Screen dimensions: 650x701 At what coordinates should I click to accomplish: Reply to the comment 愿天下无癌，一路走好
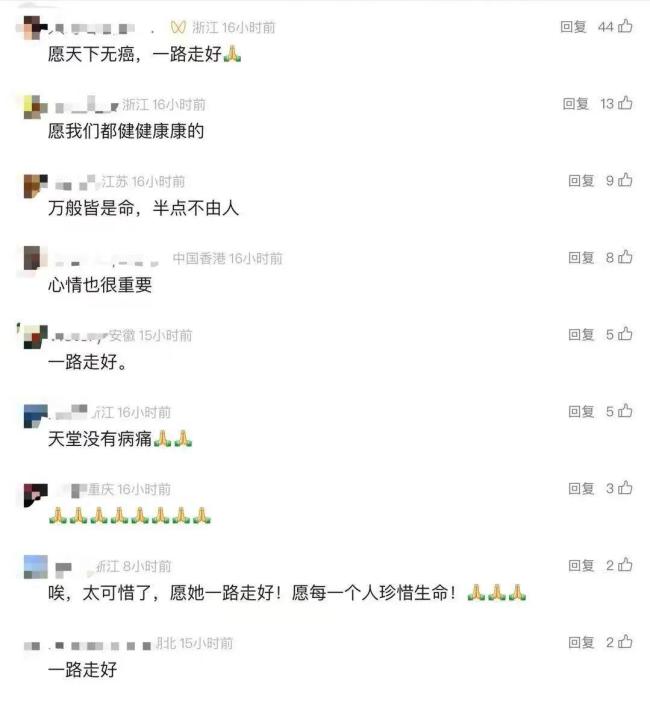(573, 27)
